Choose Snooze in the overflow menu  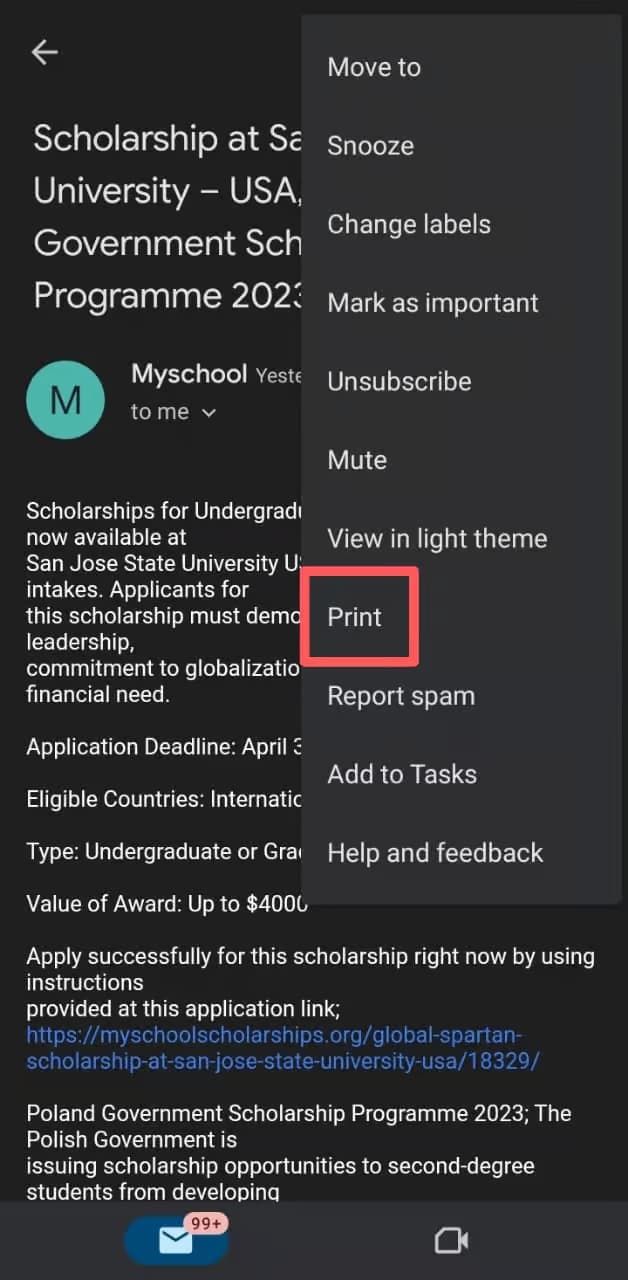pyautogui.click(x=461, y=146)
